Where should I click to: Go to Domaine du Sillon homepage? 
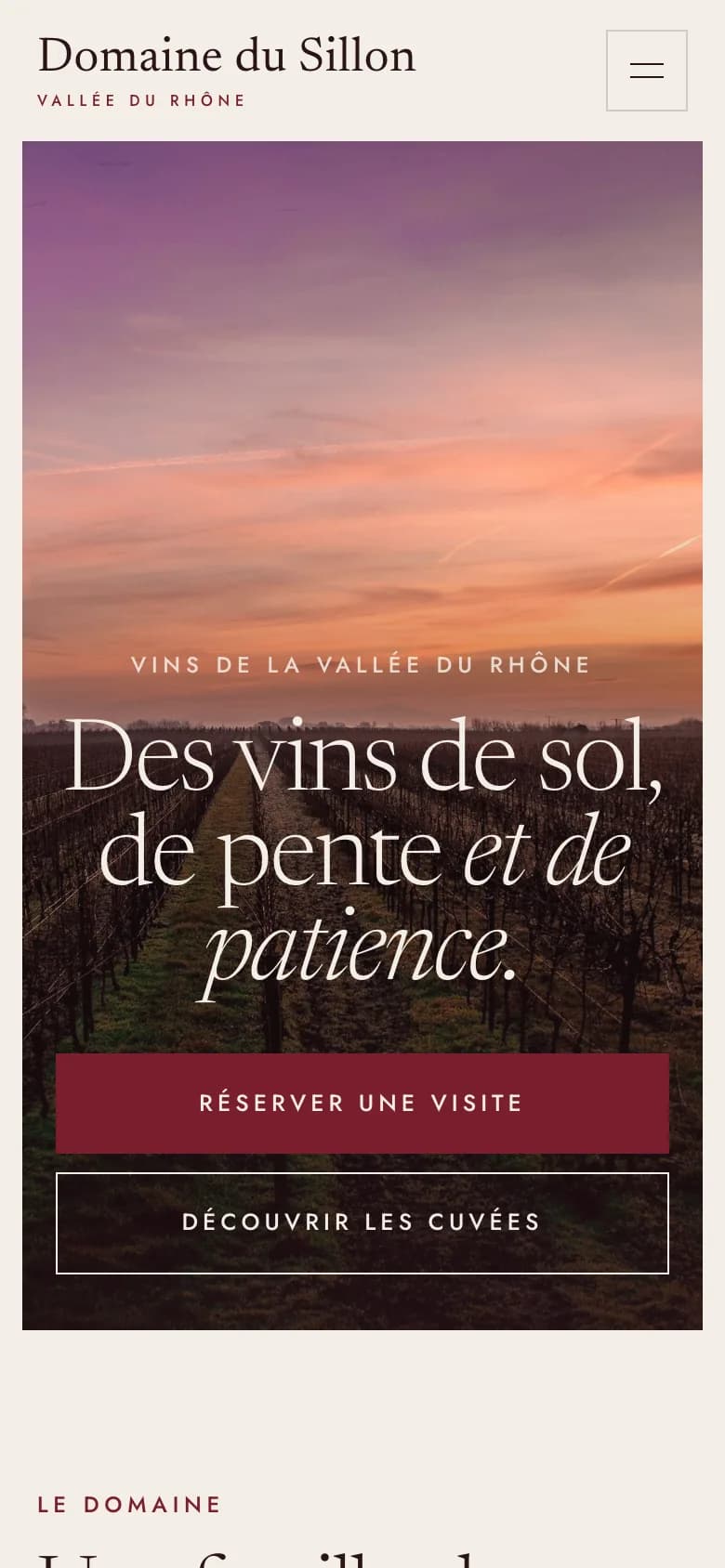226,71
